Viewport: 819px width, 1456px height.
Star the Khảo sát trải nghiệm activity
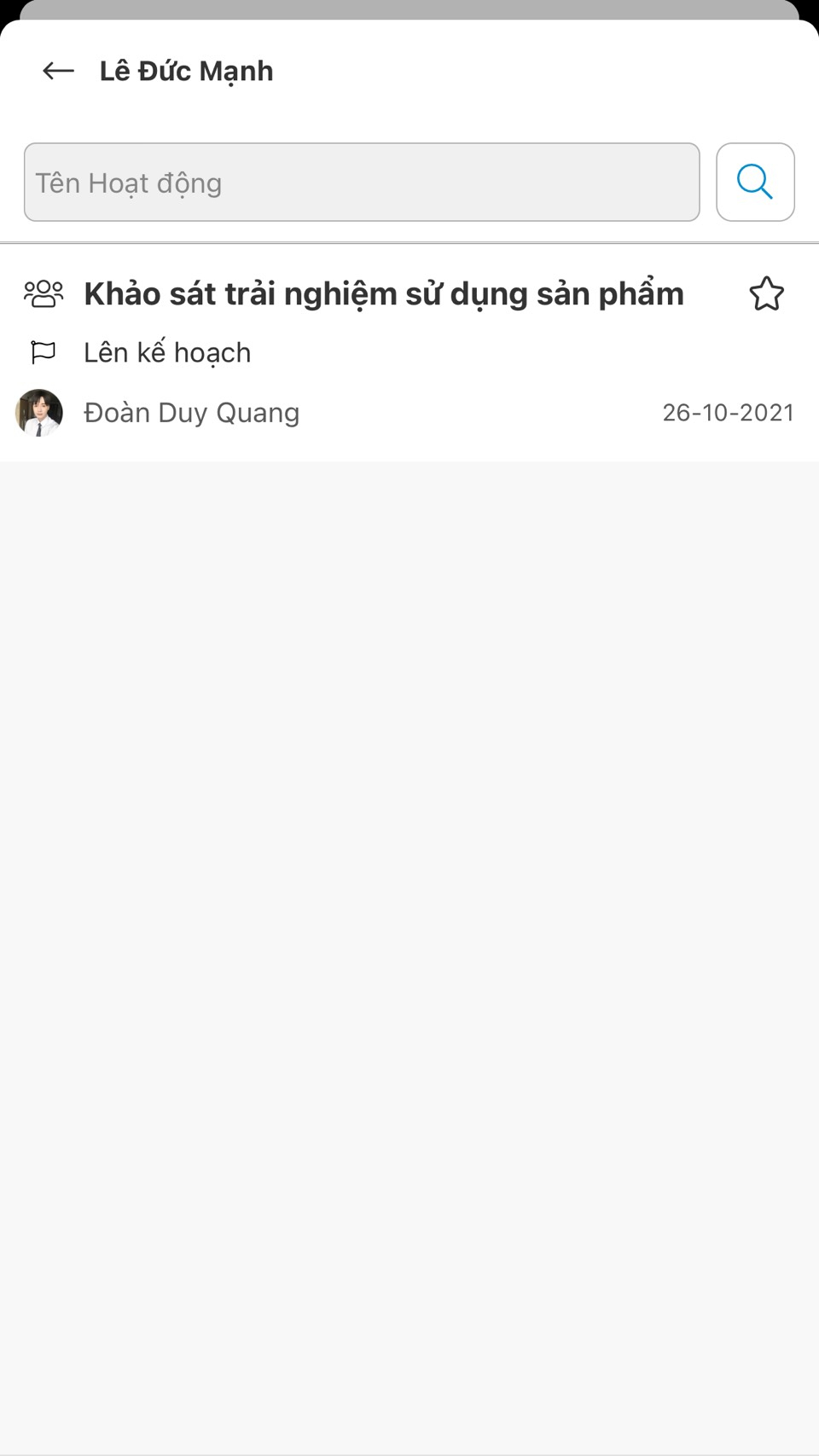click(766, 294)
